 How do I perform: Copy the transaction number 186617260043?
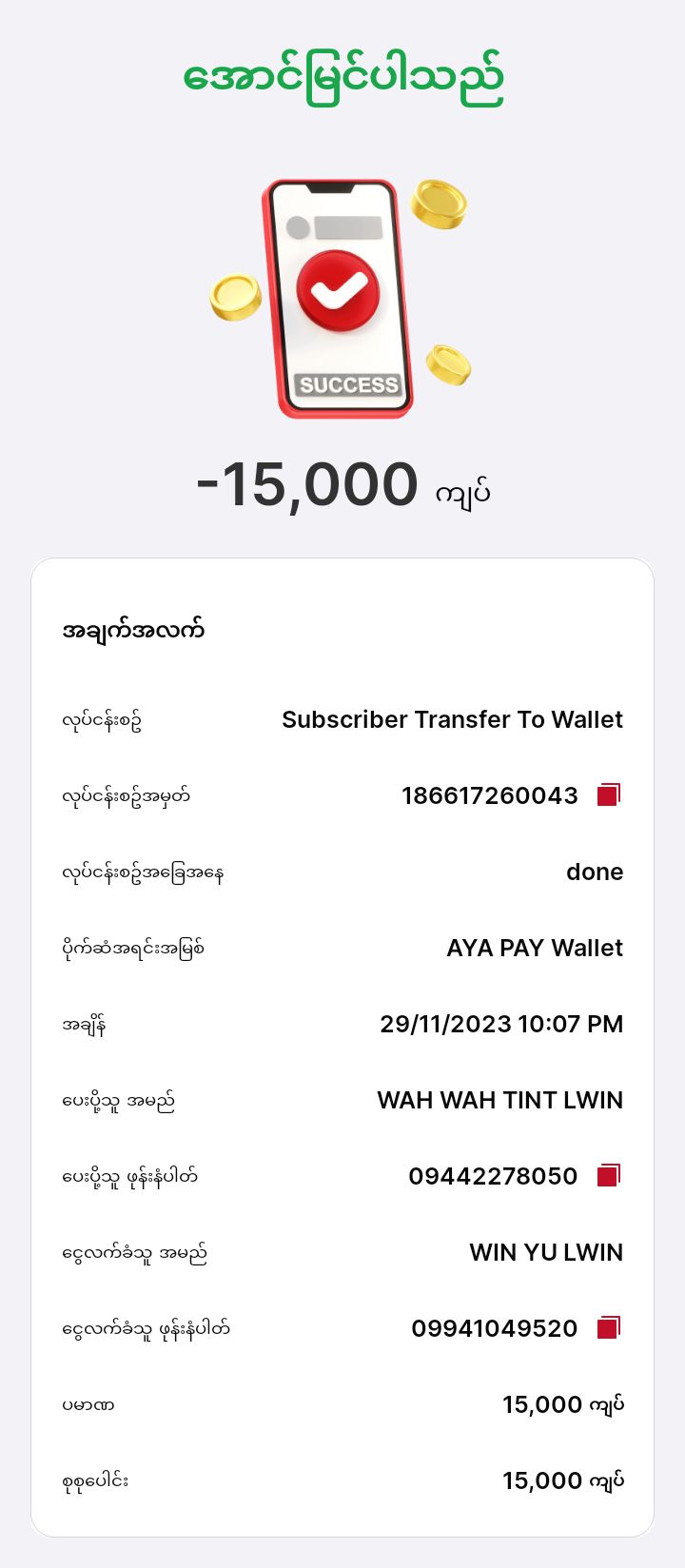[608, 794]
